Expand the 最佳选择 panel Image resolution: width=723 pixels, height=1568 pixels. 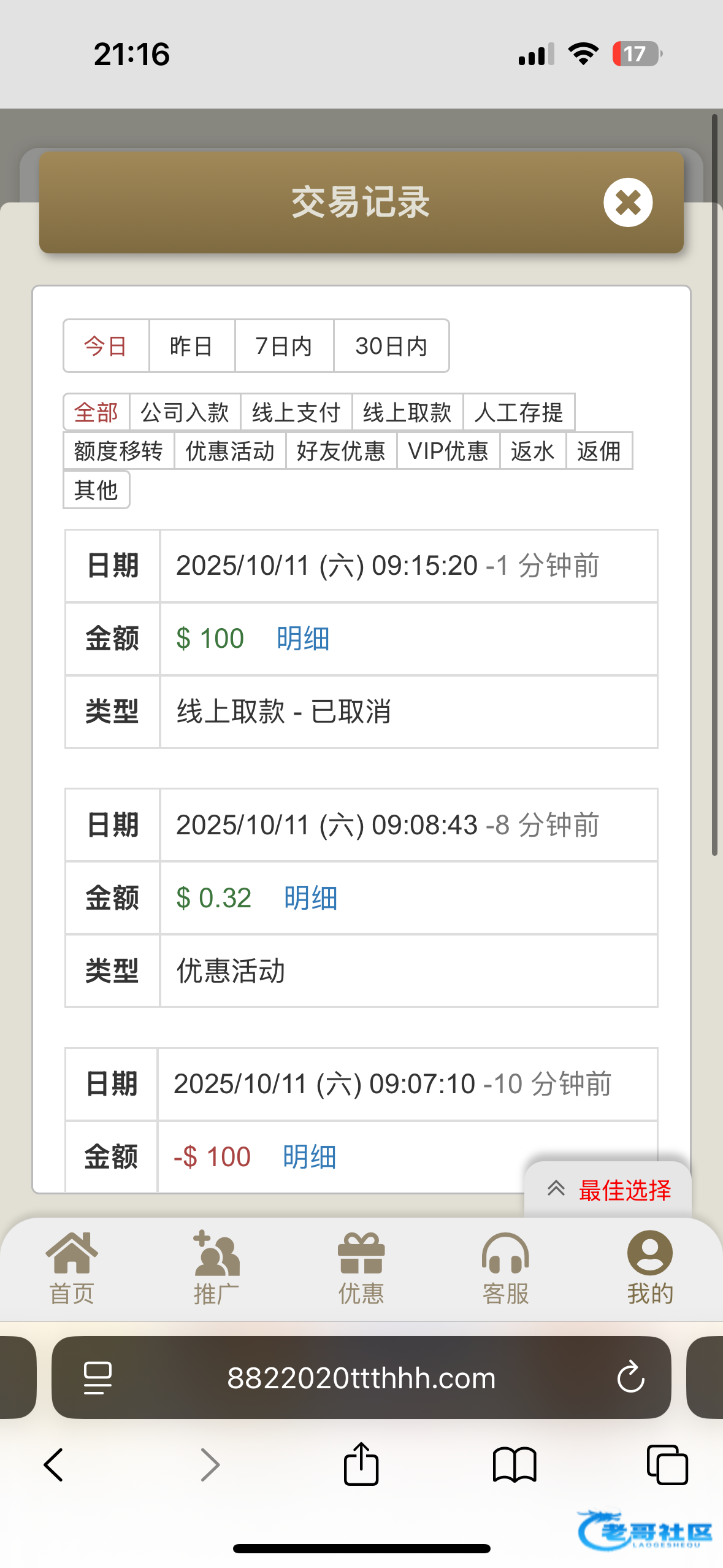click(608, 1190)
